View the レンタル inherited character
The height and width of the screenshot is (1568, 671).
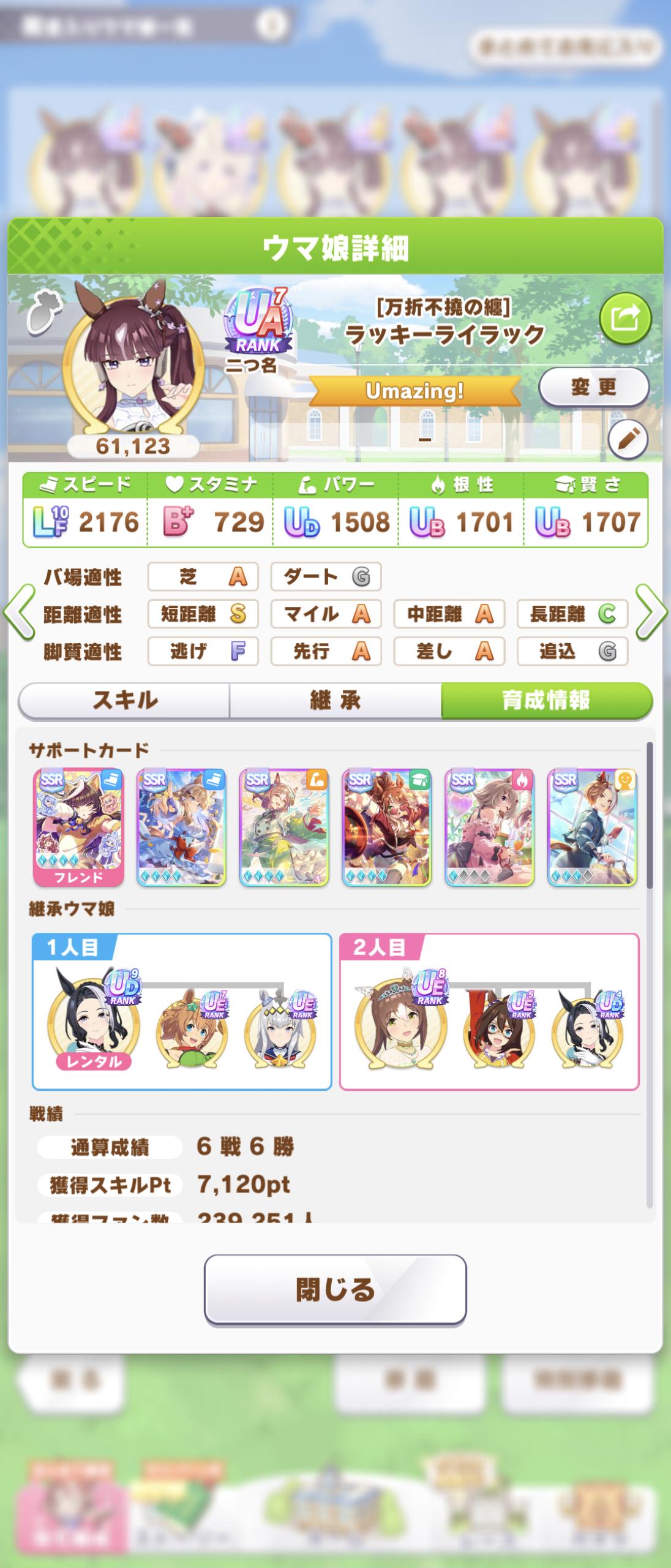pos(94,1022)
